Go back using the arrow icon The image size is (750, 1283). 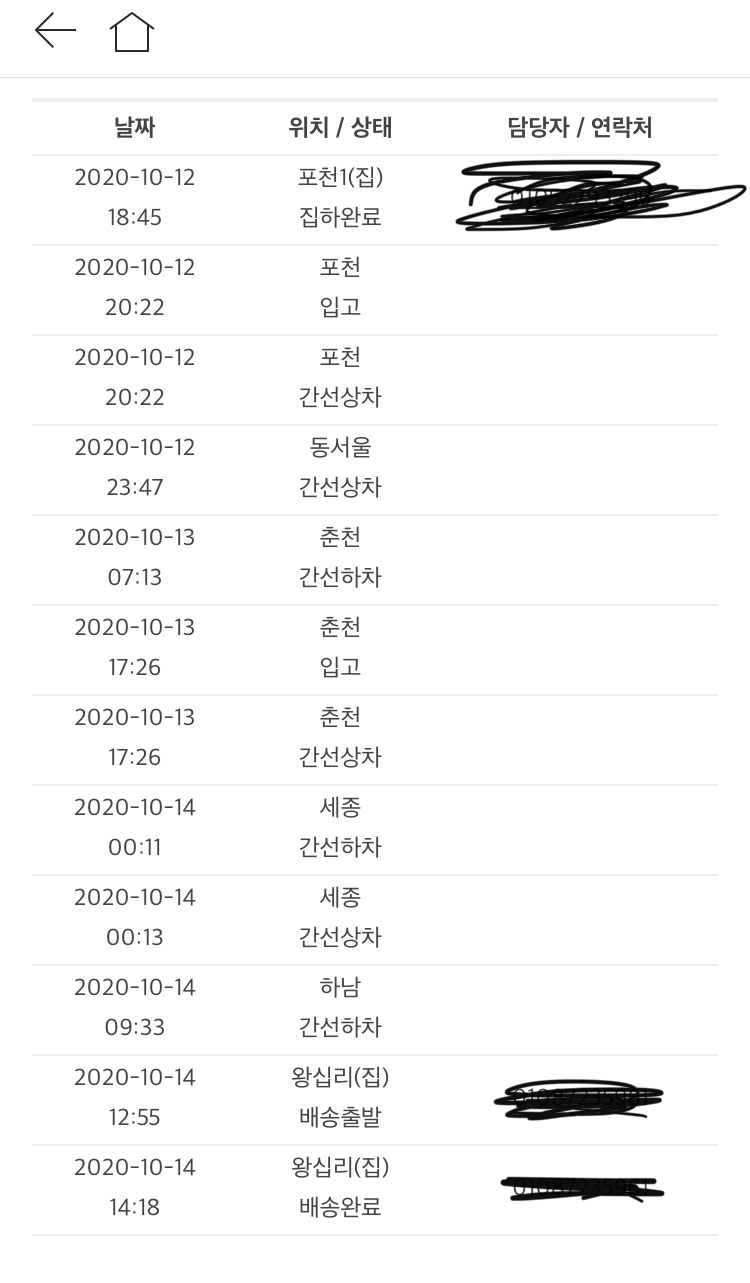pyautogui.click(x=55, y=31)
